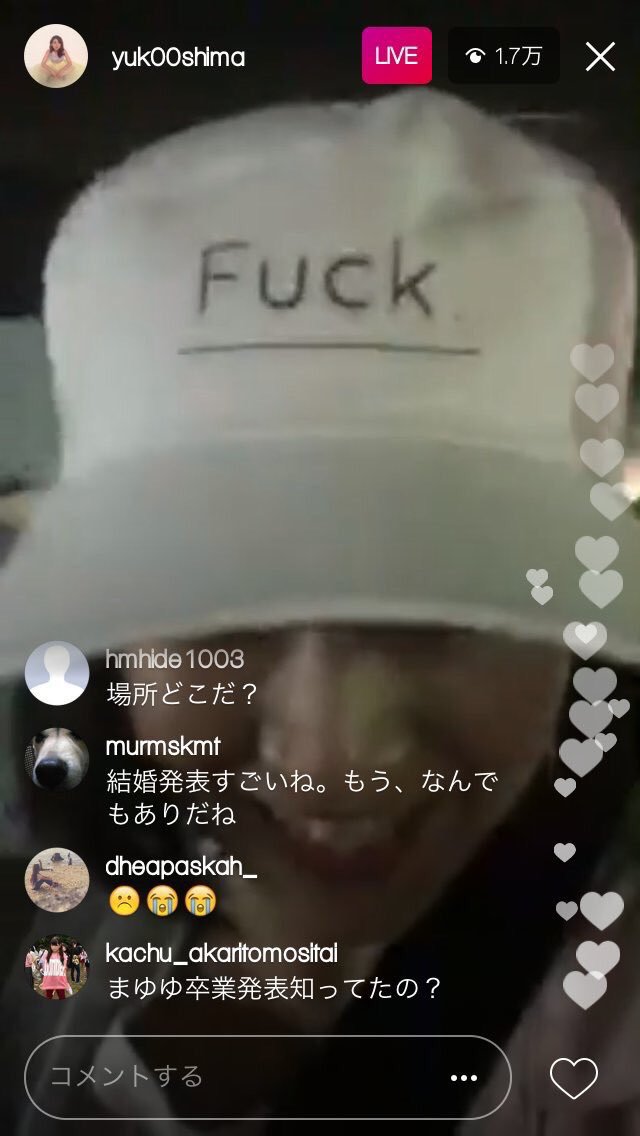Open the broadcaster's profile picture
The height and width of the screenshot is (1136, 640).
(x=55, y=57)
